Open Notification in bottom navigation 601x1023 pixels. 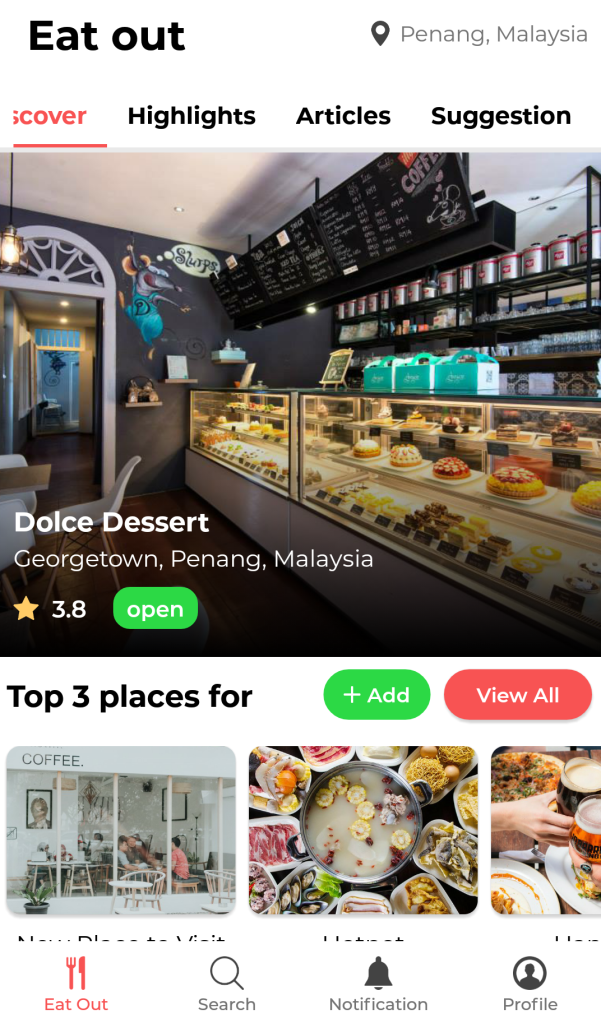[x=378, y=984]
